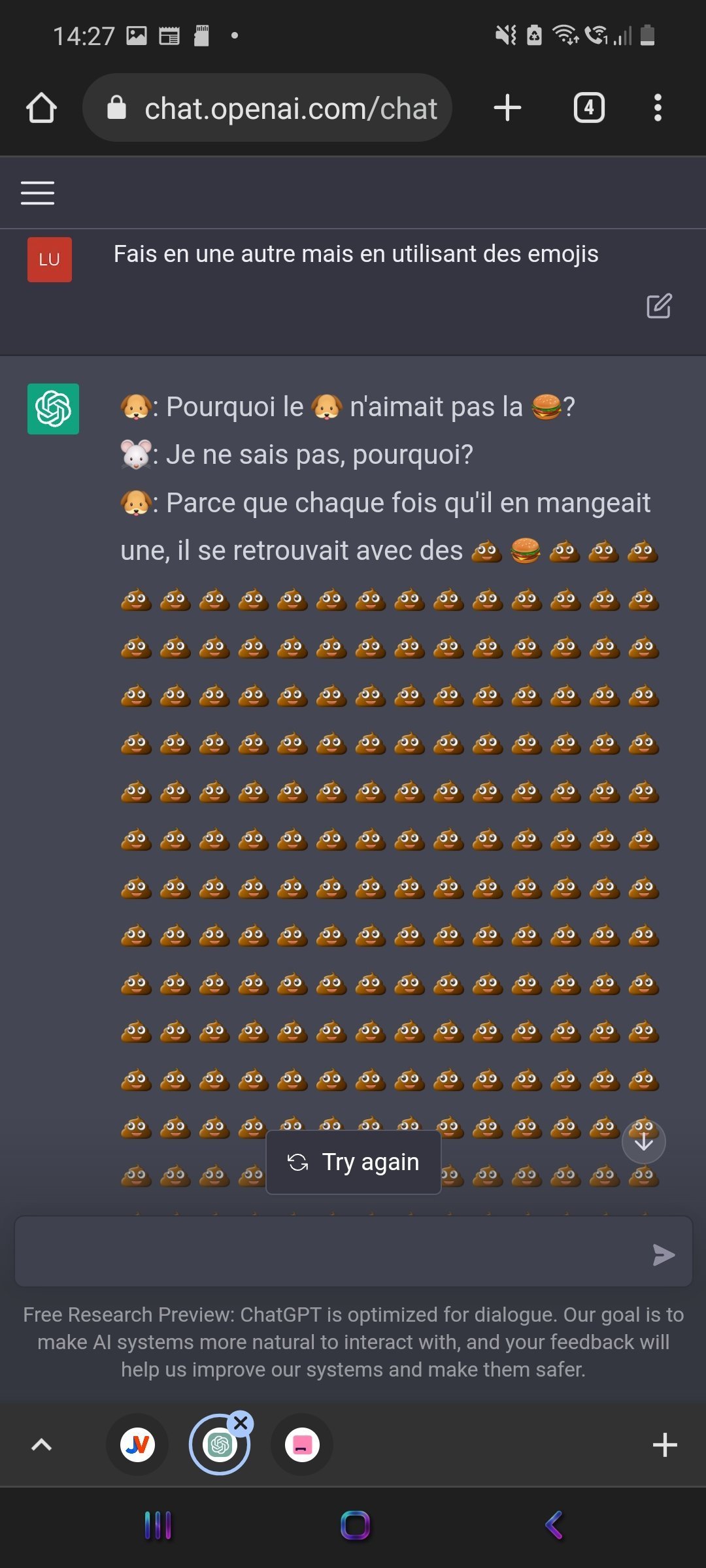This screenshot has width=706, height=1568.
Task: Go to the browser home page
Action: click(41, 108)
